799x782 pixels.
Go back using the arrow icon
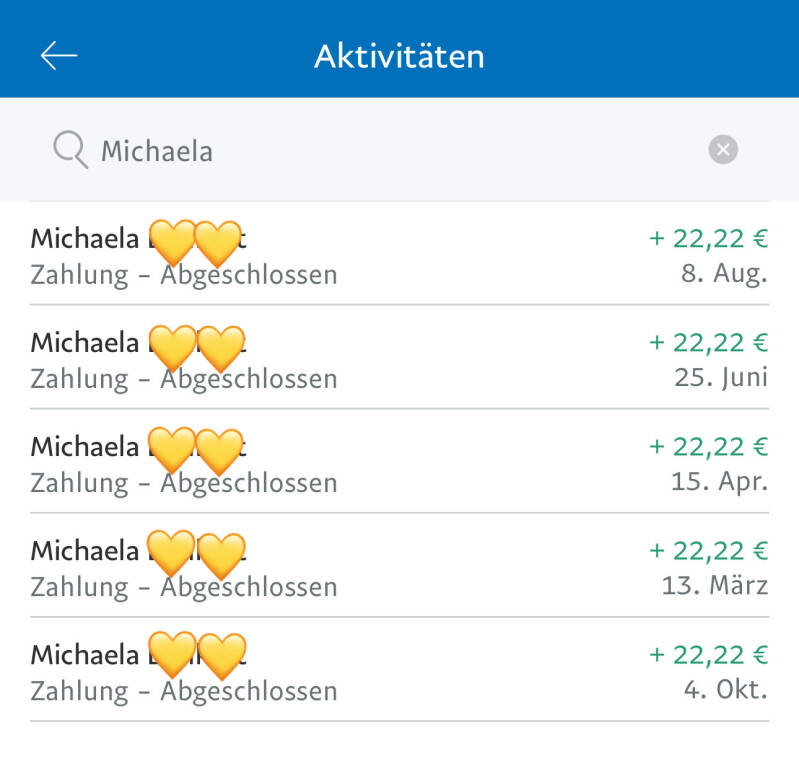(58, 56)
